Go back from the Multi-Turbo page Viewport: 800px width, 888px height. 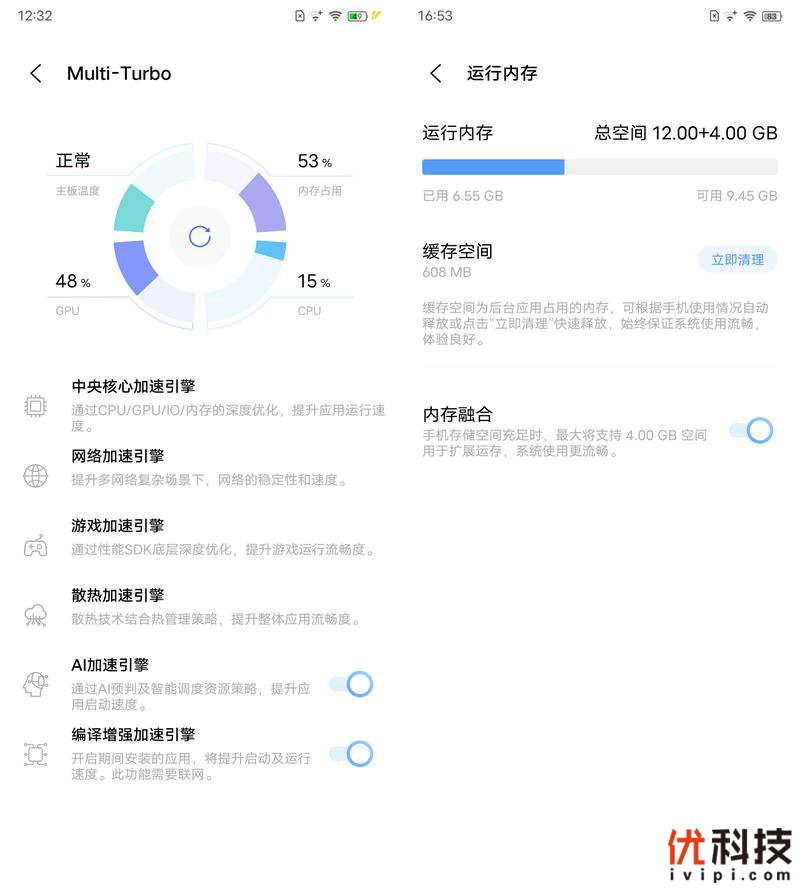coord(36,73)
